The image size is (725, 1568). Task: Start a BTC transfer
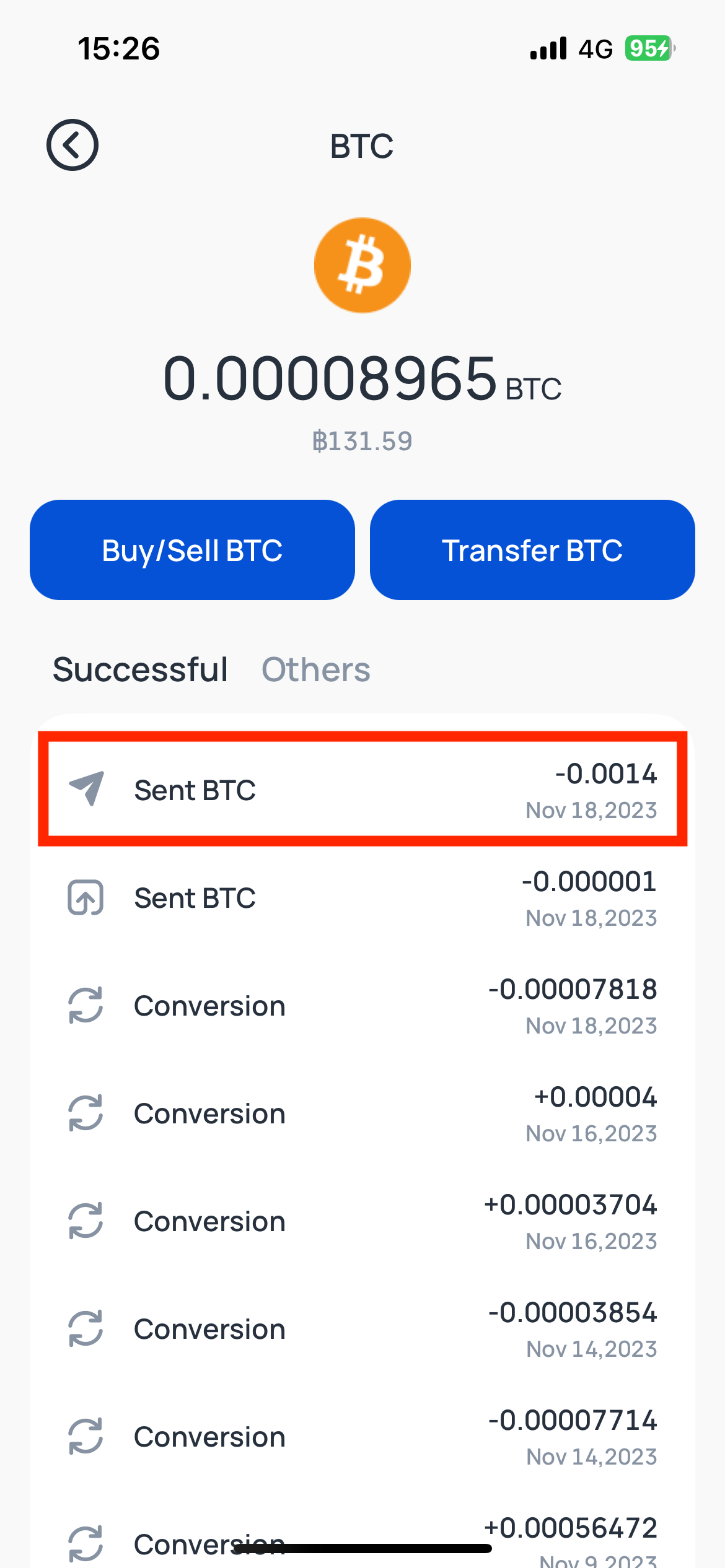(532, 550)
